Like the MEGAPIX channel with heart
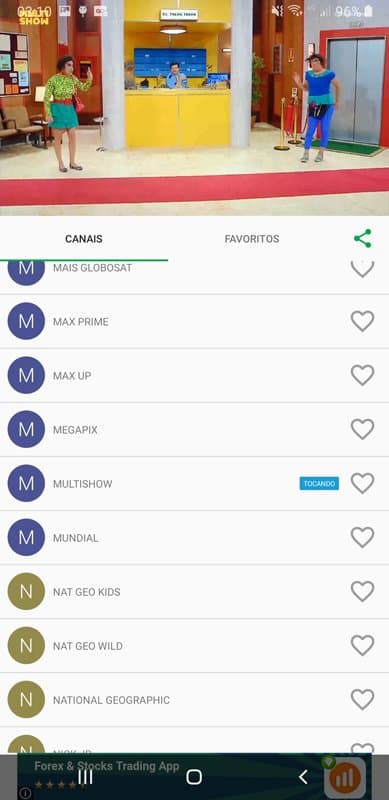Image resolution: width=389 pixels, height=800 pixels. 362,430
